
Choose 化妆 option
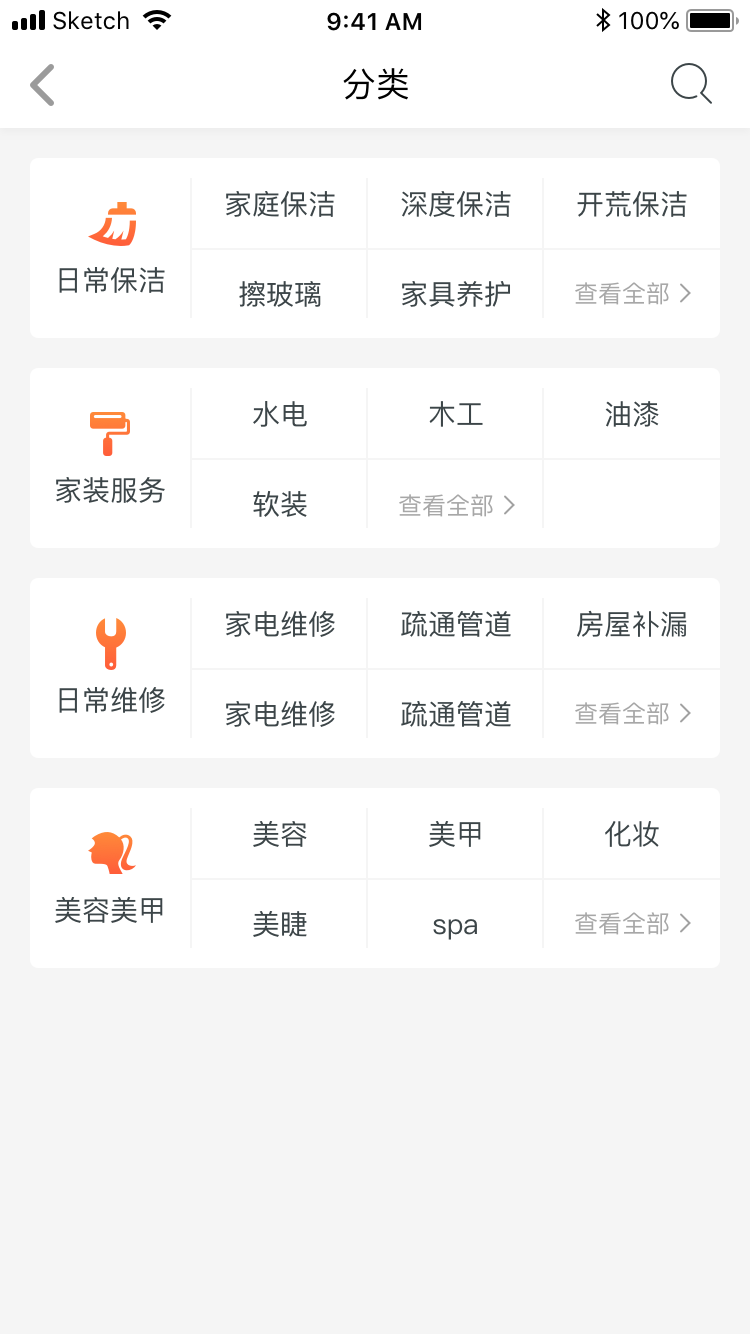[x=632, y=835]
